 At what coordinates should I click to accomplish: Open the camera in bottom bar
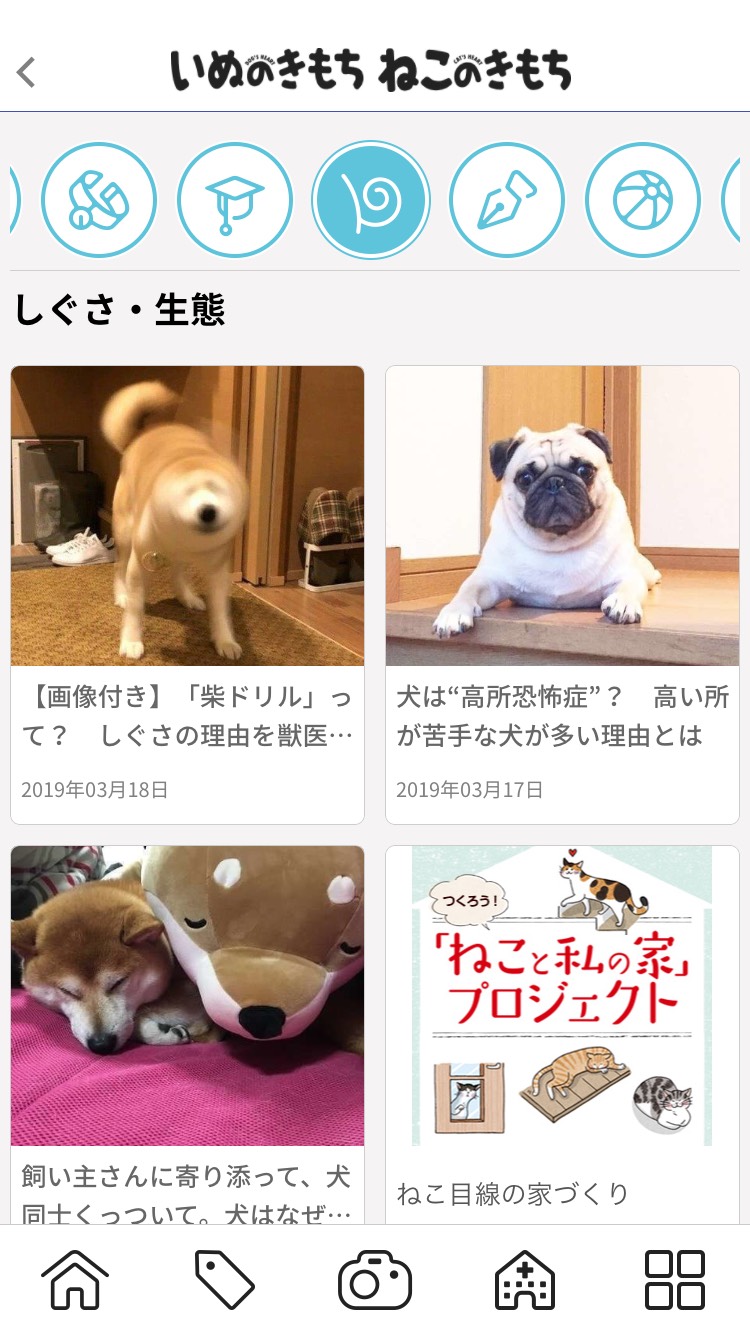click(375, 1279)
